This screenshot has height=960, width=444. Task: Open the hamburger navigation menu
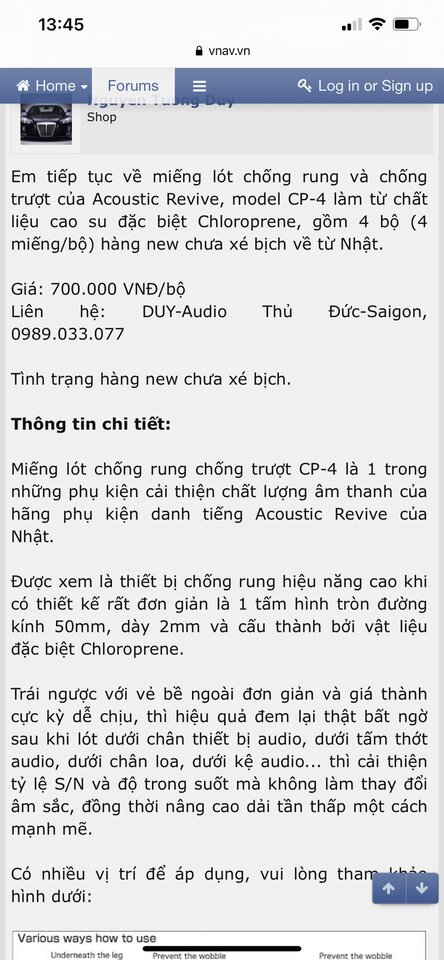click(200, 86)
